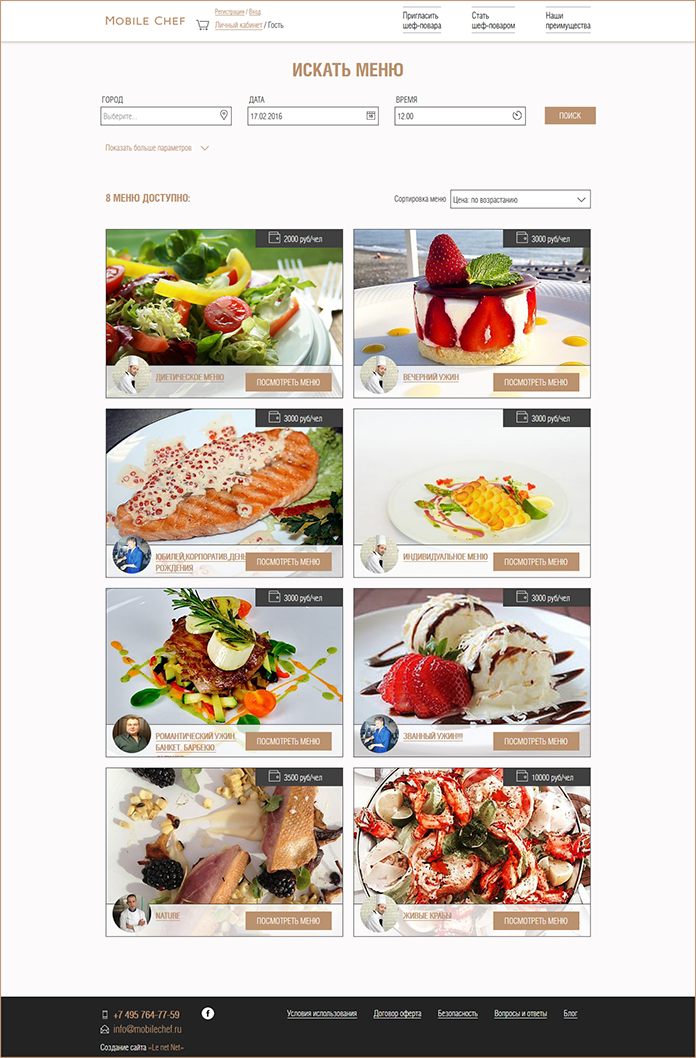
Task: Open Пригласить шеф-повара in top menu
Action: [x=421, y=21]
